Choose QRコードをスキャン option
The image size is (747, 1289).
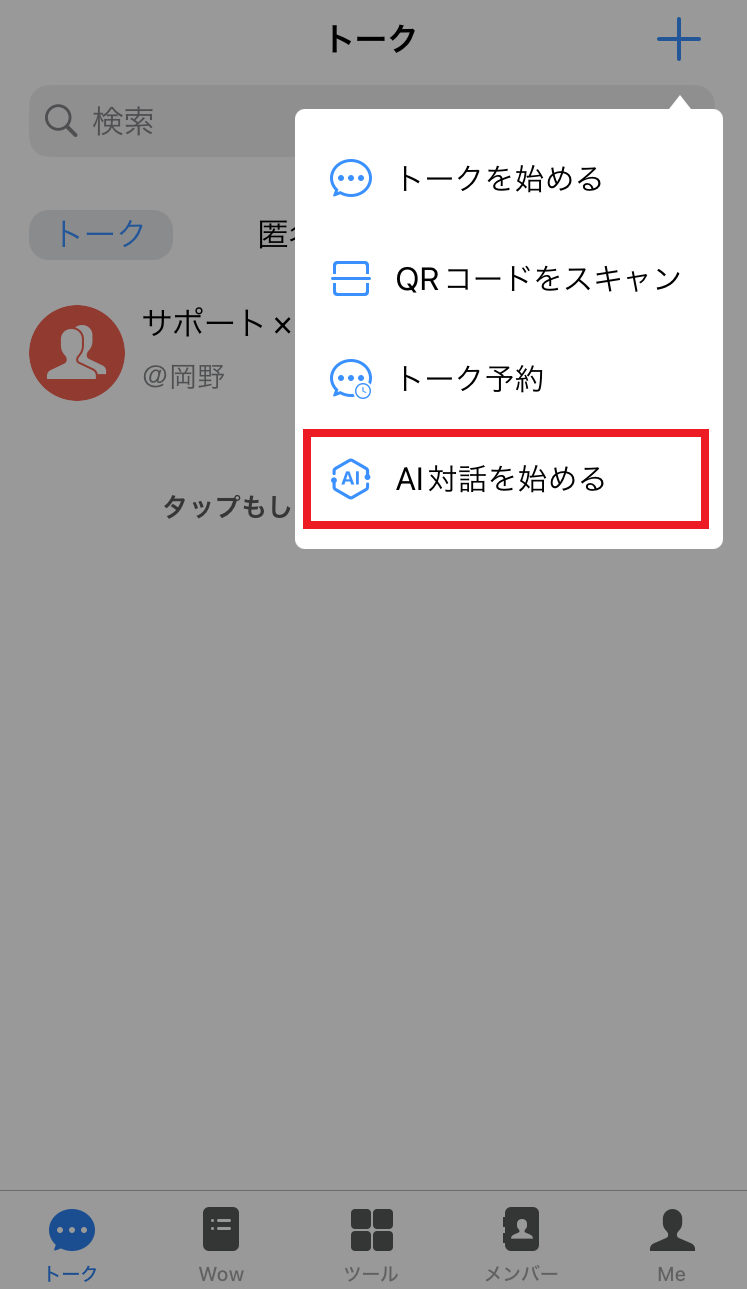tap(508, 279)
